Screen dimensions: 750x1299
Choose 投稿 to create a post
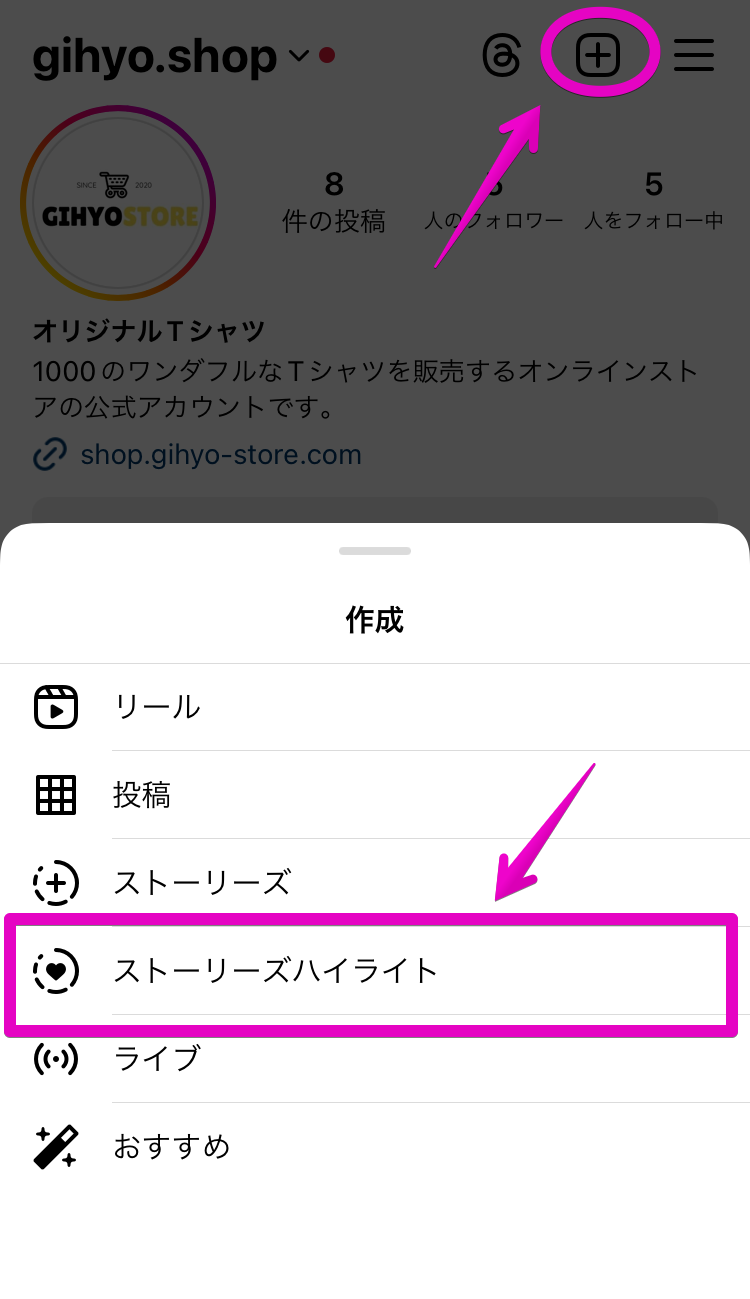[142, 795]
